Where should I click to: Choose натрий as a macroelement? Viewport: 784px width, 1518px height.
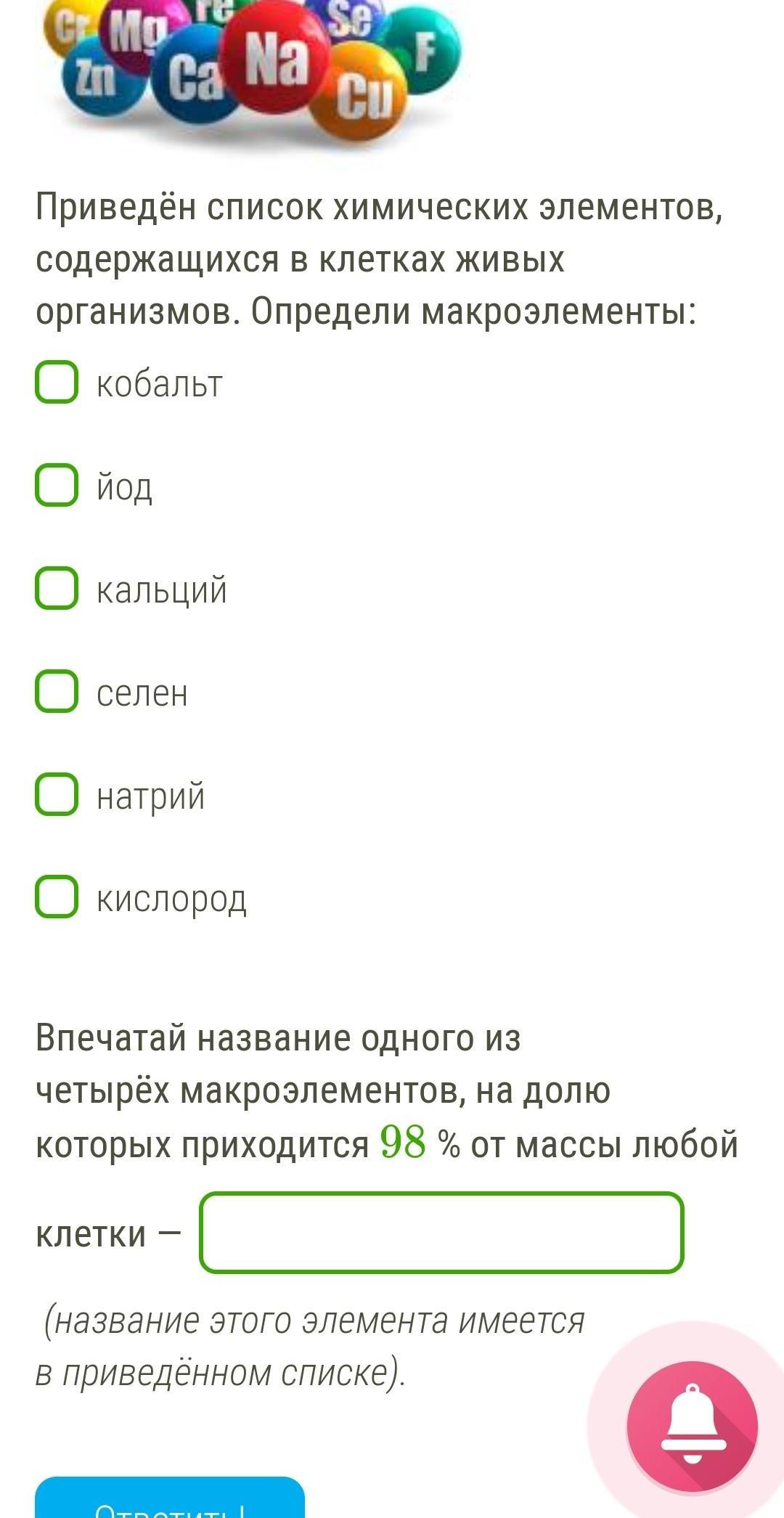pos(57,794)
